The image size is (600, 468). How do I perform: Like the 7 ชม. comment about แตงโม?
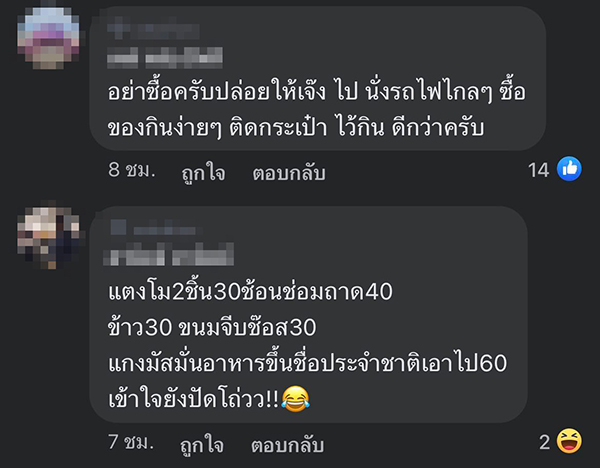pos(203,442)
